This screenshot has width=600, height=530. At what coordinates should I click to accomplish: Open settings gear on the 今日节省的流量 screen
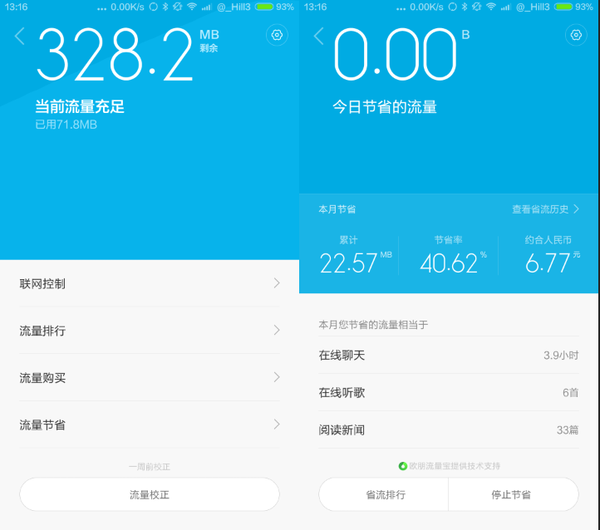click(x=576, y=36)
